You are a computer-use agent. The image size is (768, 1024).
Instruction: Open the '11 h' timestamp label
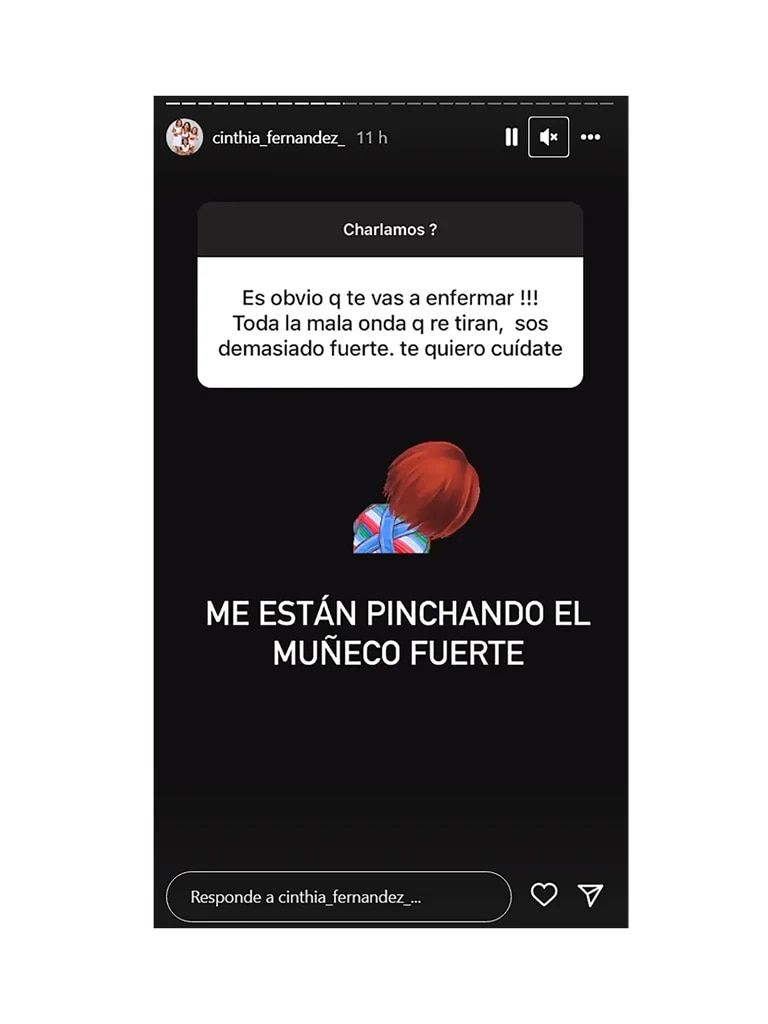pyautogui.click(x=372, y=137)
